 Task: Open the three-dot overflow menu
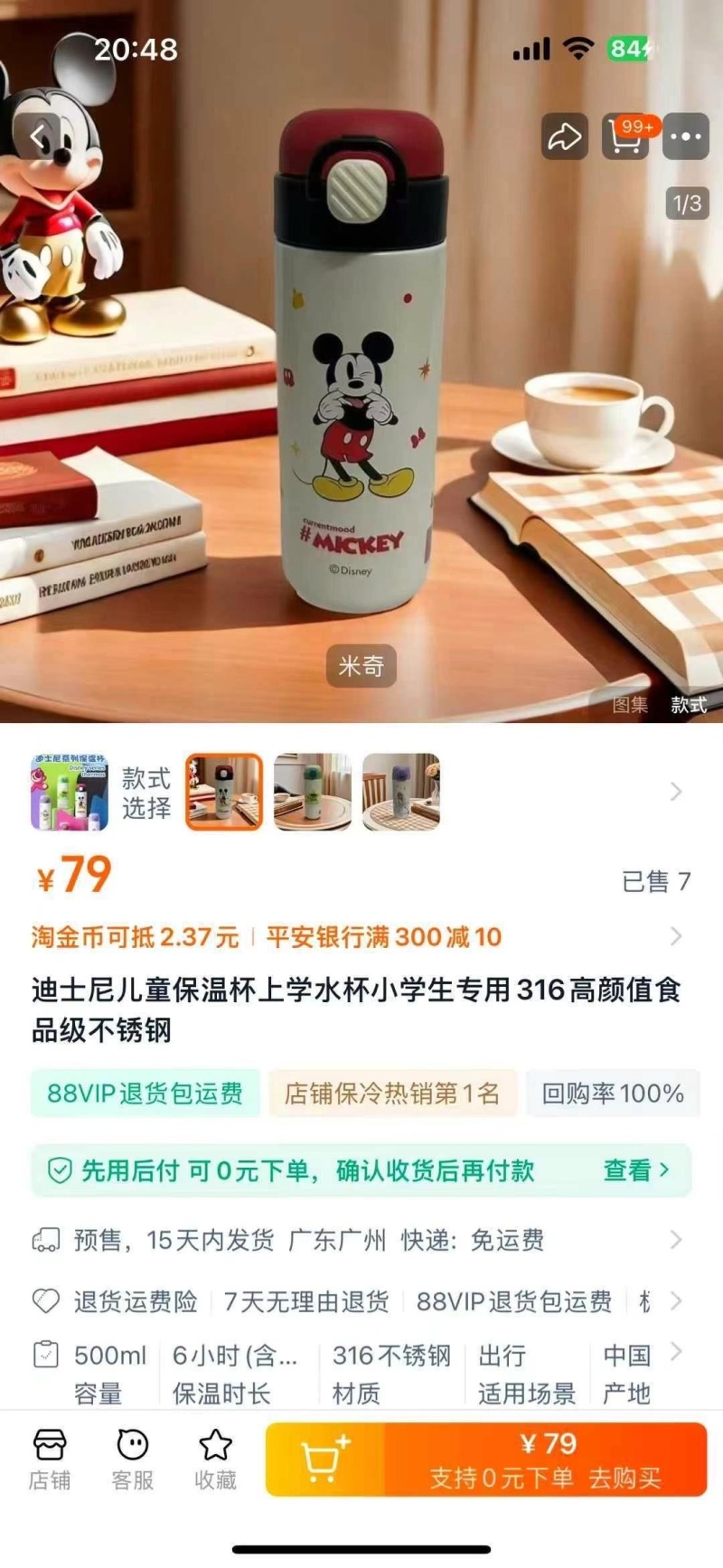click(686, 137)
